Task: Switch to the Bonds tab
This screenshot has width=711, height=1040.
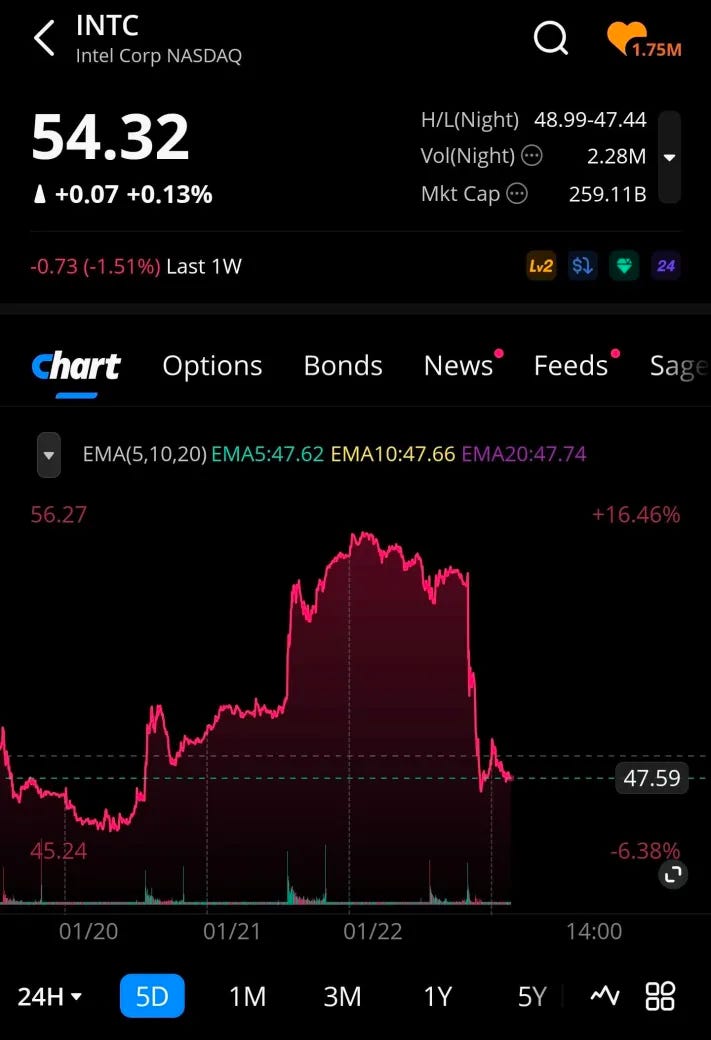Action: [343, 366]
